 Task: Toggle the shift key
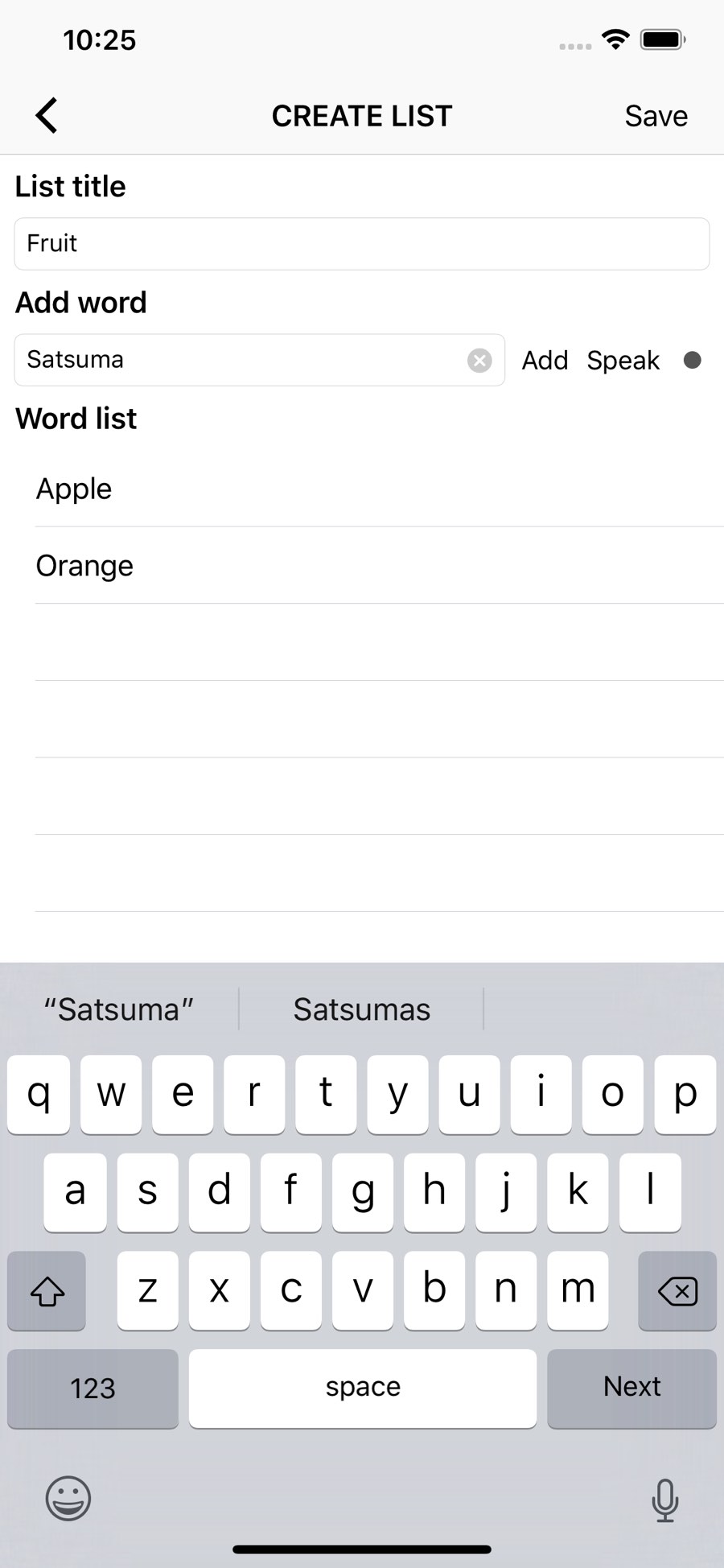click(x=47, y=1291)
